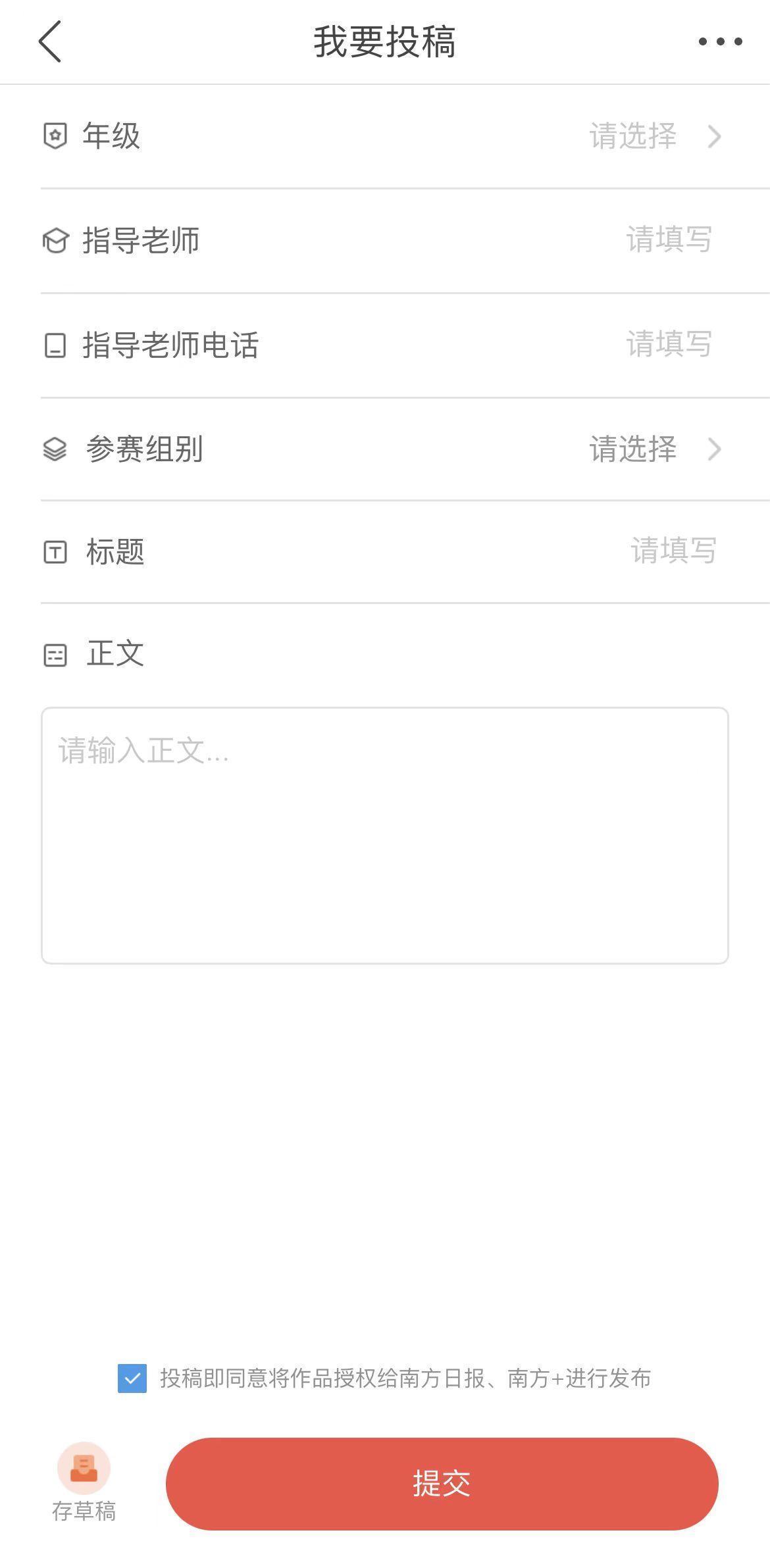The width and height of the screenshot is (770, 1568).
Task: Go back from 我要投稿 page
Action: tap(51, 41)
